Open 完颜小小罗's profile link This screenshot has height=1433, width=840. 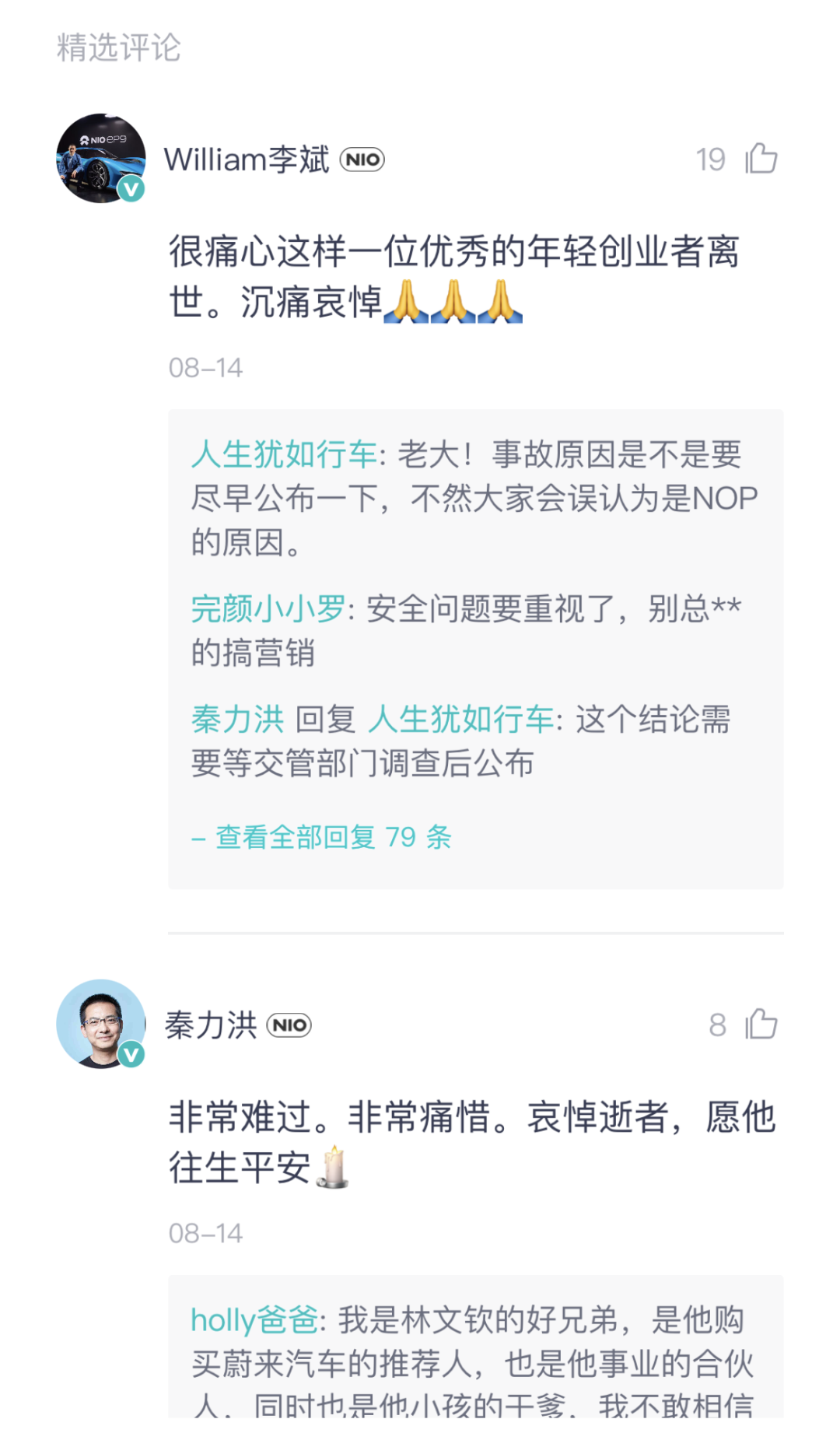268,608
